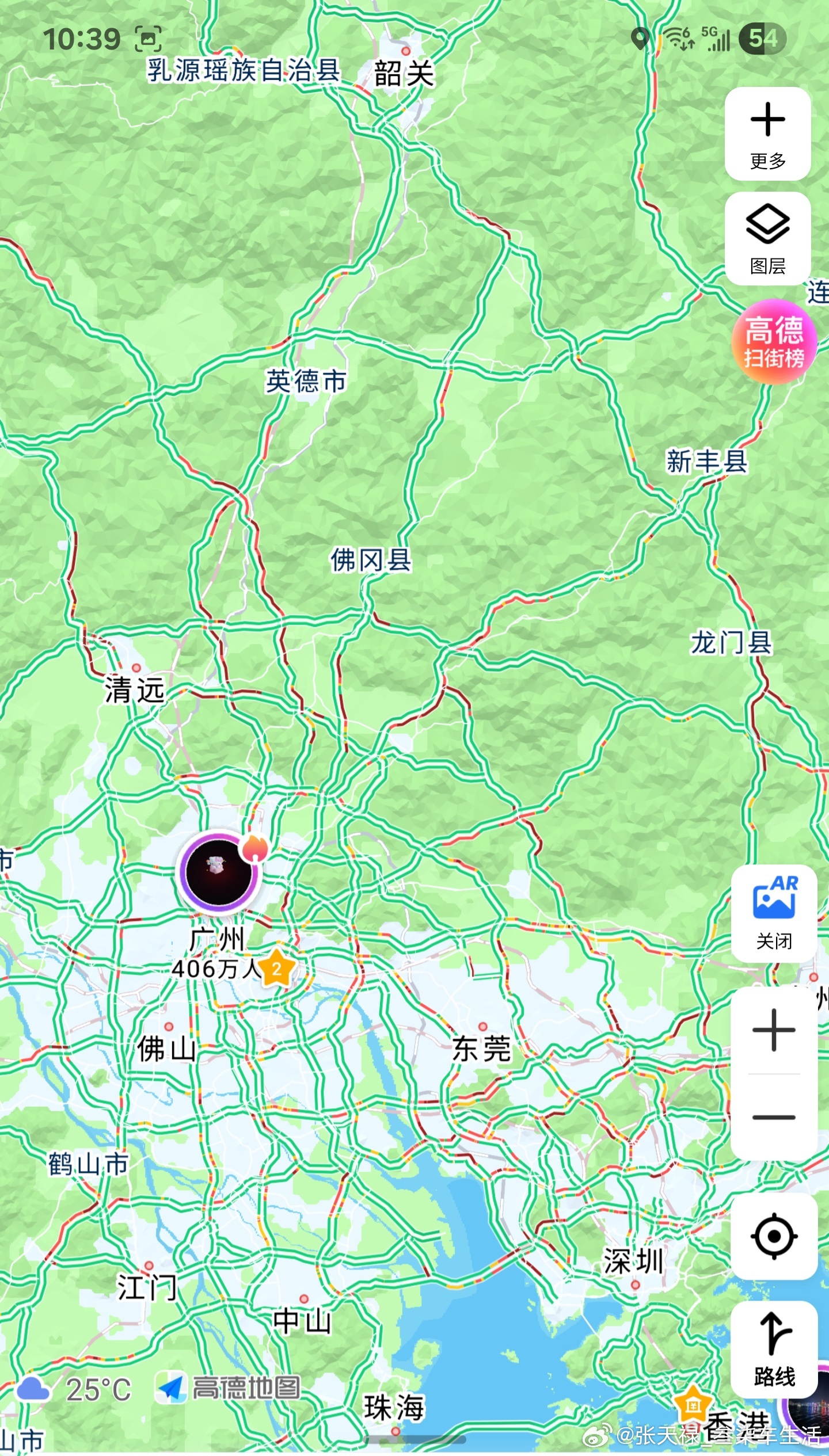Open the 图层 map layers panel

pos(767,238)
